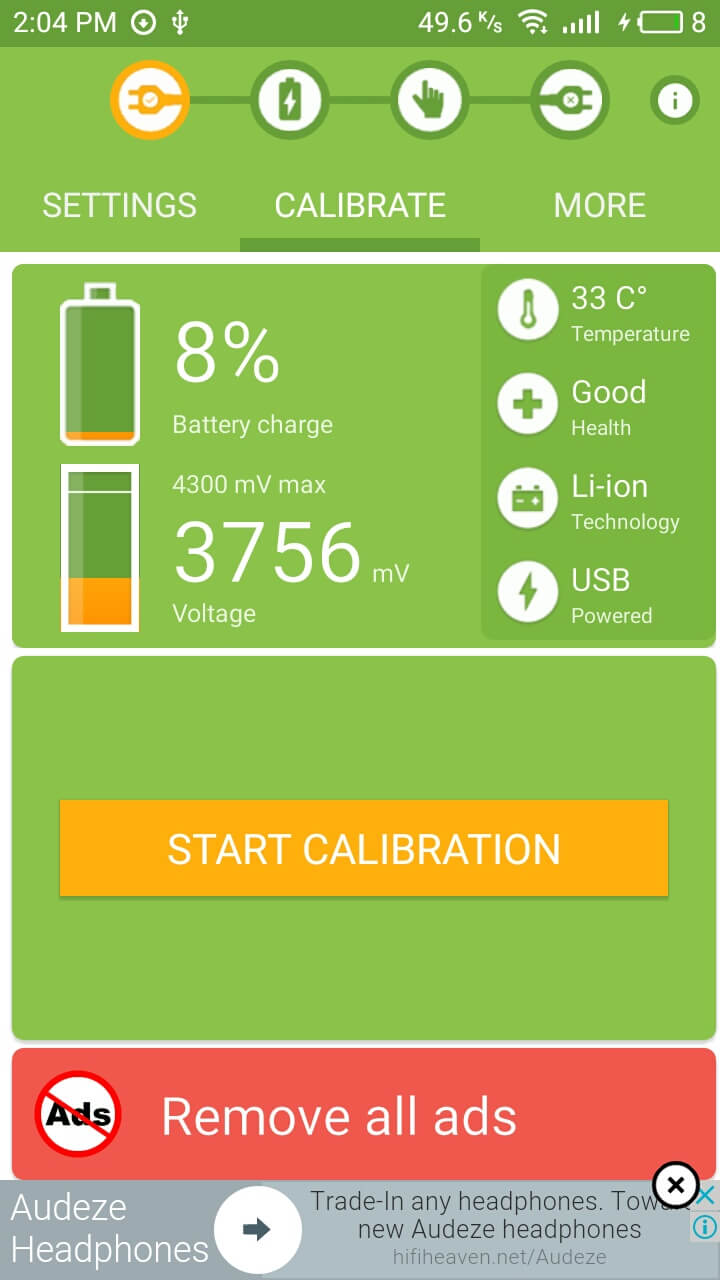Go to the More tab
Screen dimensions: 720x1280
tap(599, 206)
